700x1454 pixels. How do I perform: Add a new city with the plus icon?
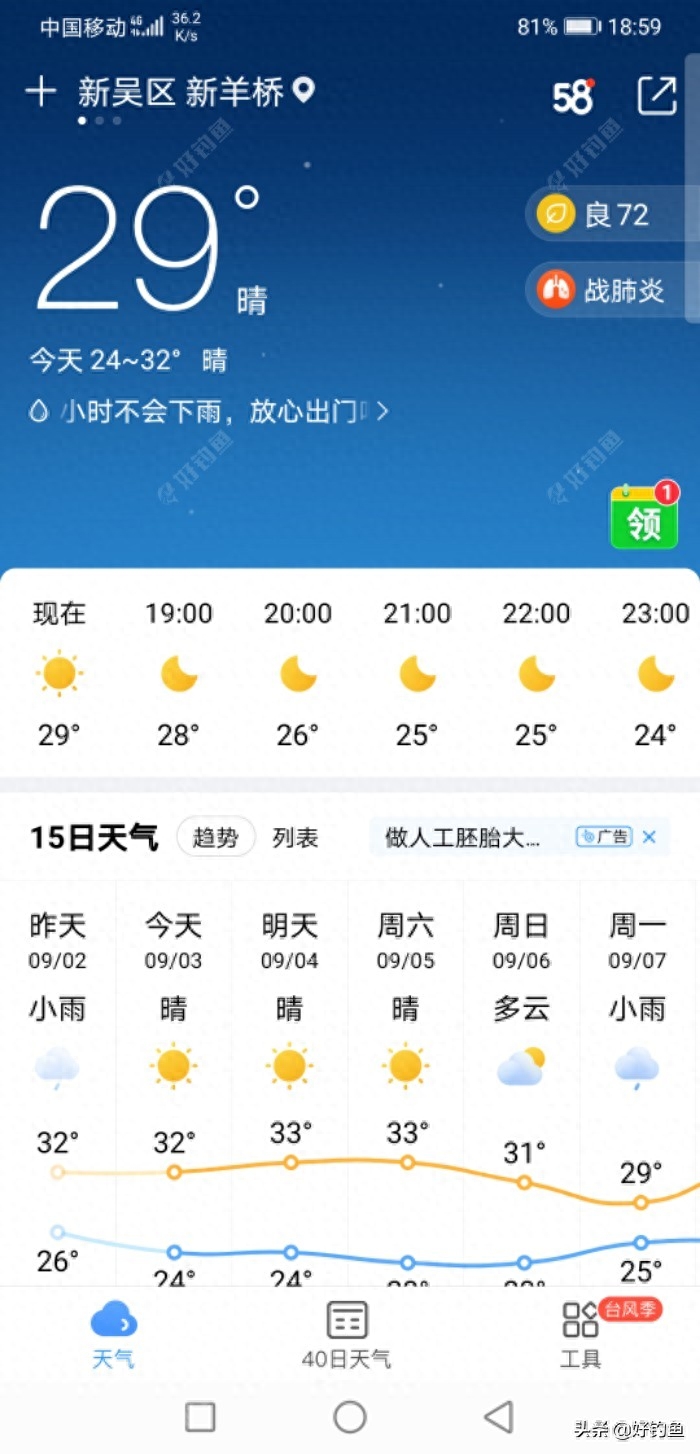coord(40,92)
